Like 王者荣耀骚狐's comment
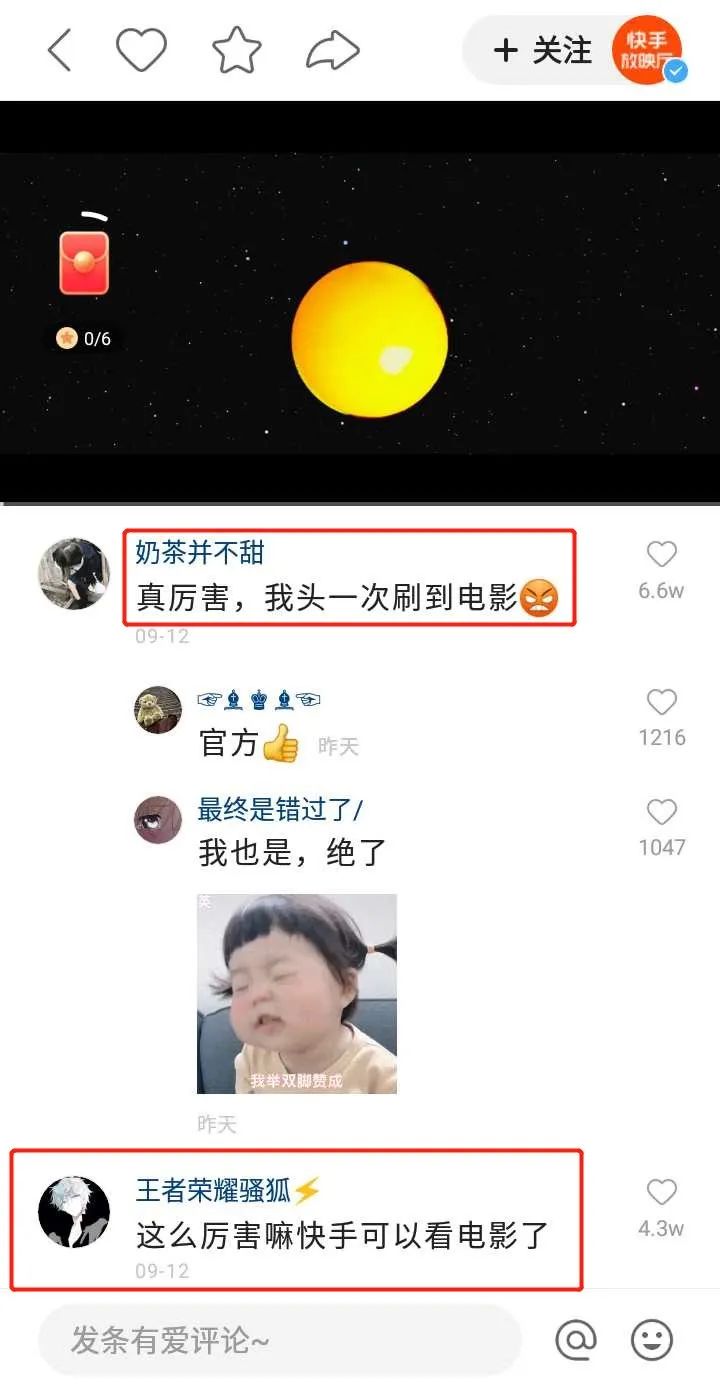The image size is (720, 1392). [661, 1193]
